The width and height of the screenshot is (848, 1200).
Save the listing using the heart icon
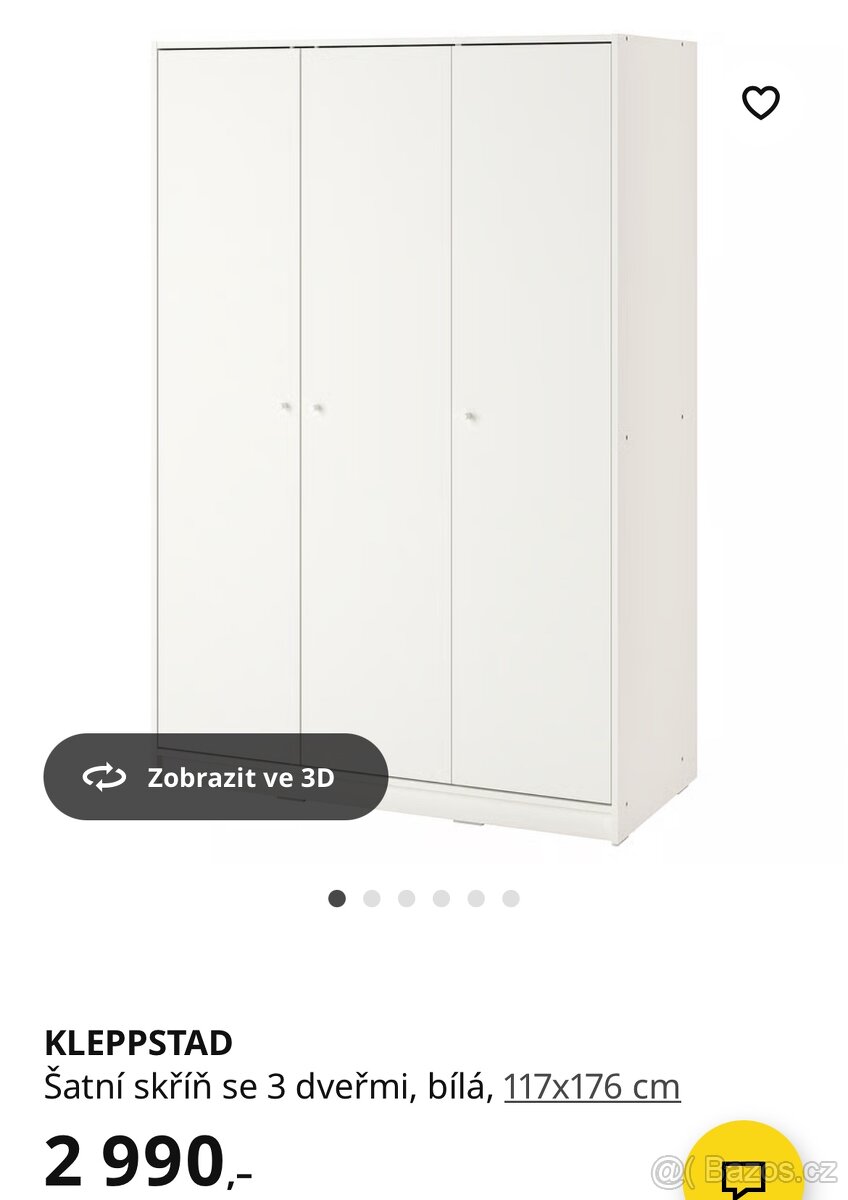pos(761,100)
